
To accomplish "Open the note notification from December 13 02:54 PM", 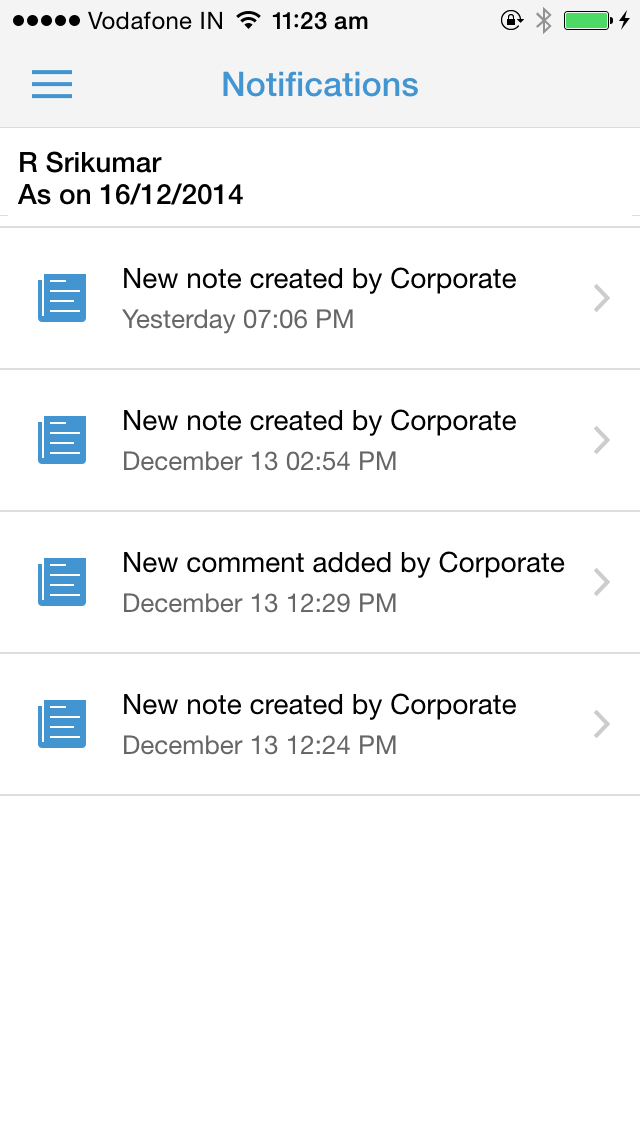I will 320,440.
